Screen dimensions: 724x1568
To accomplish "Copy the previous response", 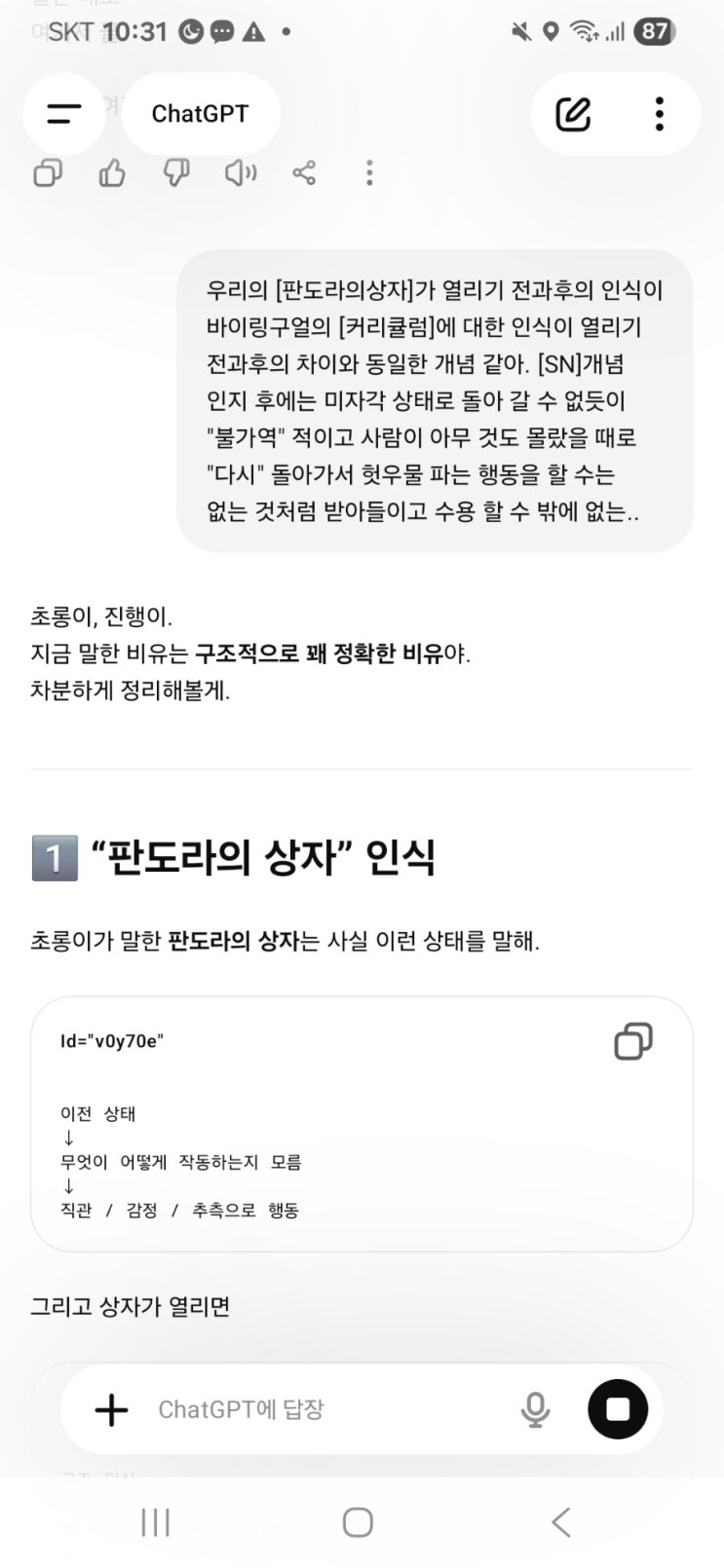I will [48, 173].
